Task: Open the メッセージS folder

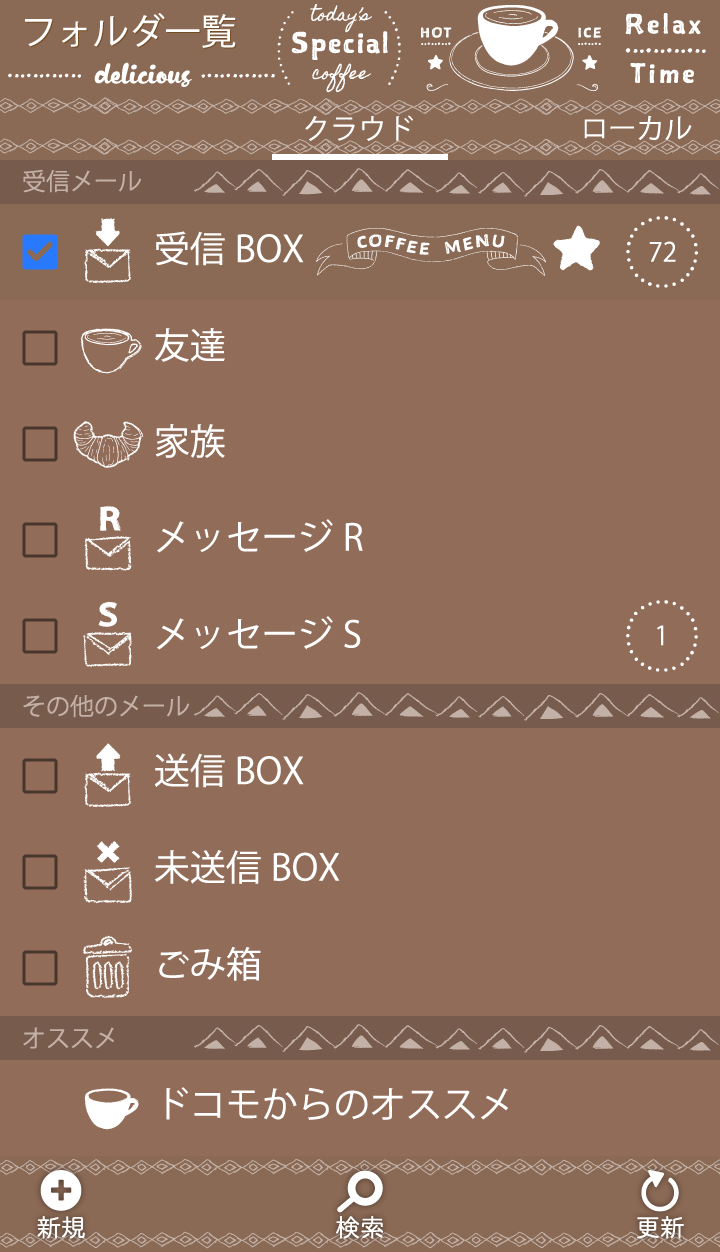Action: point(257,635)
